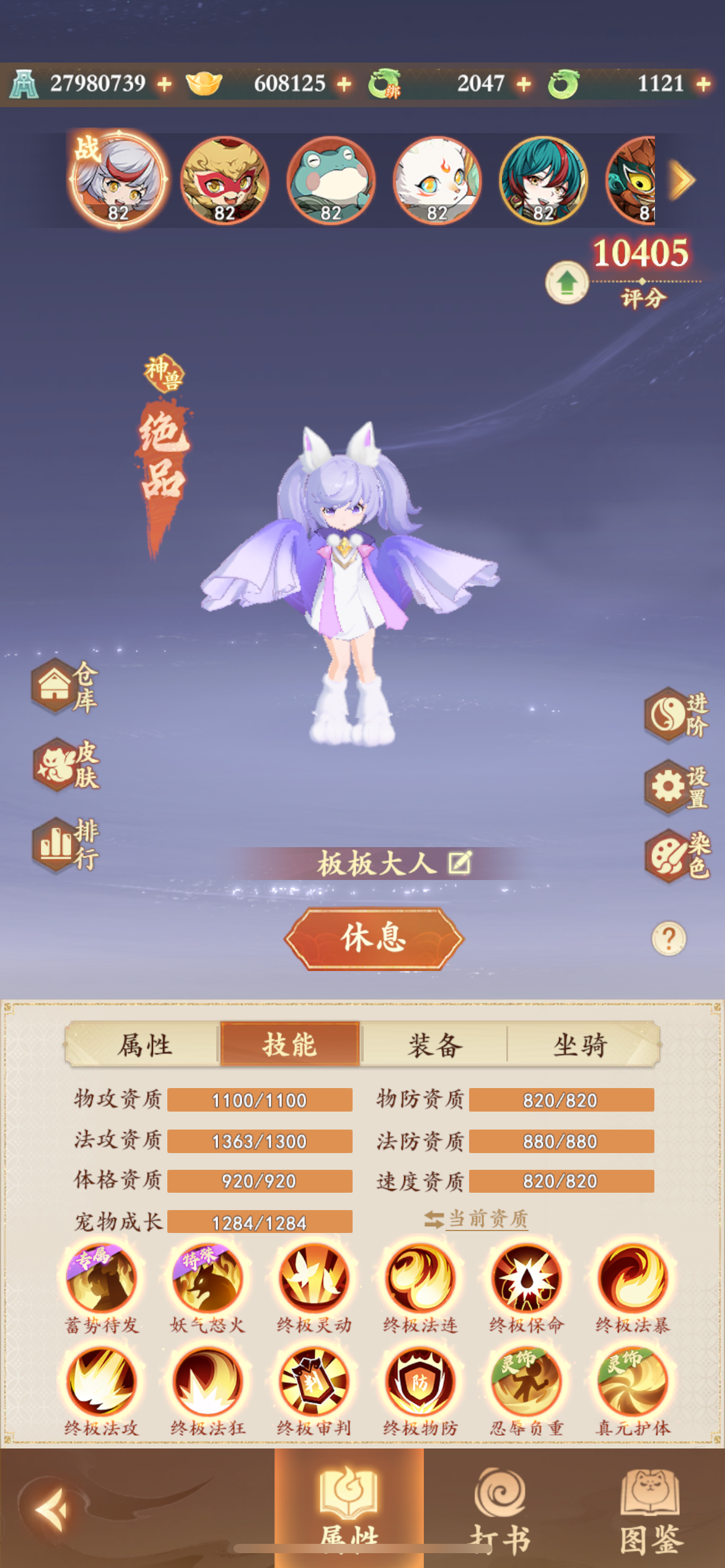Switch to the 坐骑 mount tab
Screen dimensions: 725x1568
click(581, 1045)
